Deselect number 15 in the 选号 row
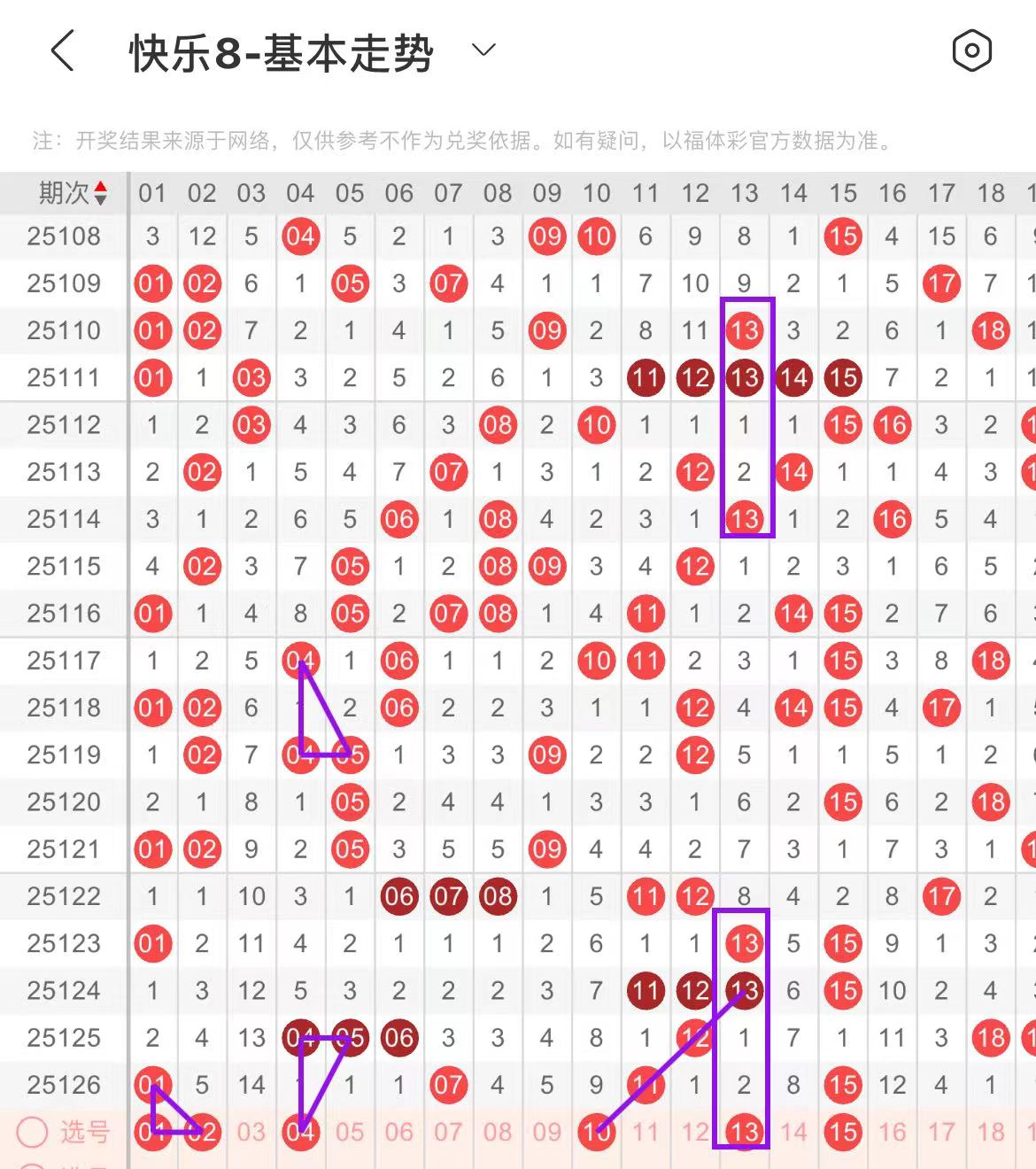Image resolution: width=1036 pixels, height=1169 pixels. coord(843,1132)
